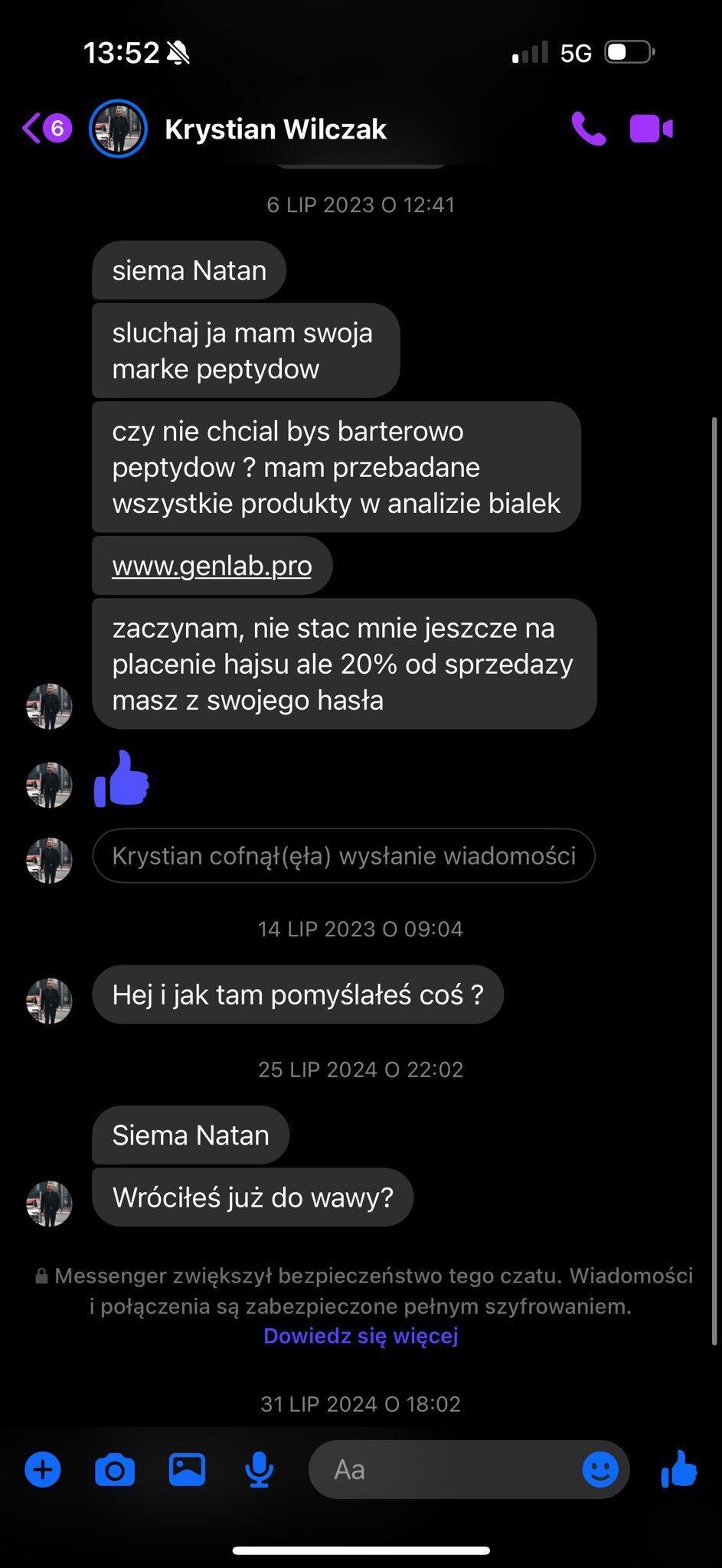Open the photo gallery picker
The image size is (722, 1568).
tap(187, 1469)
